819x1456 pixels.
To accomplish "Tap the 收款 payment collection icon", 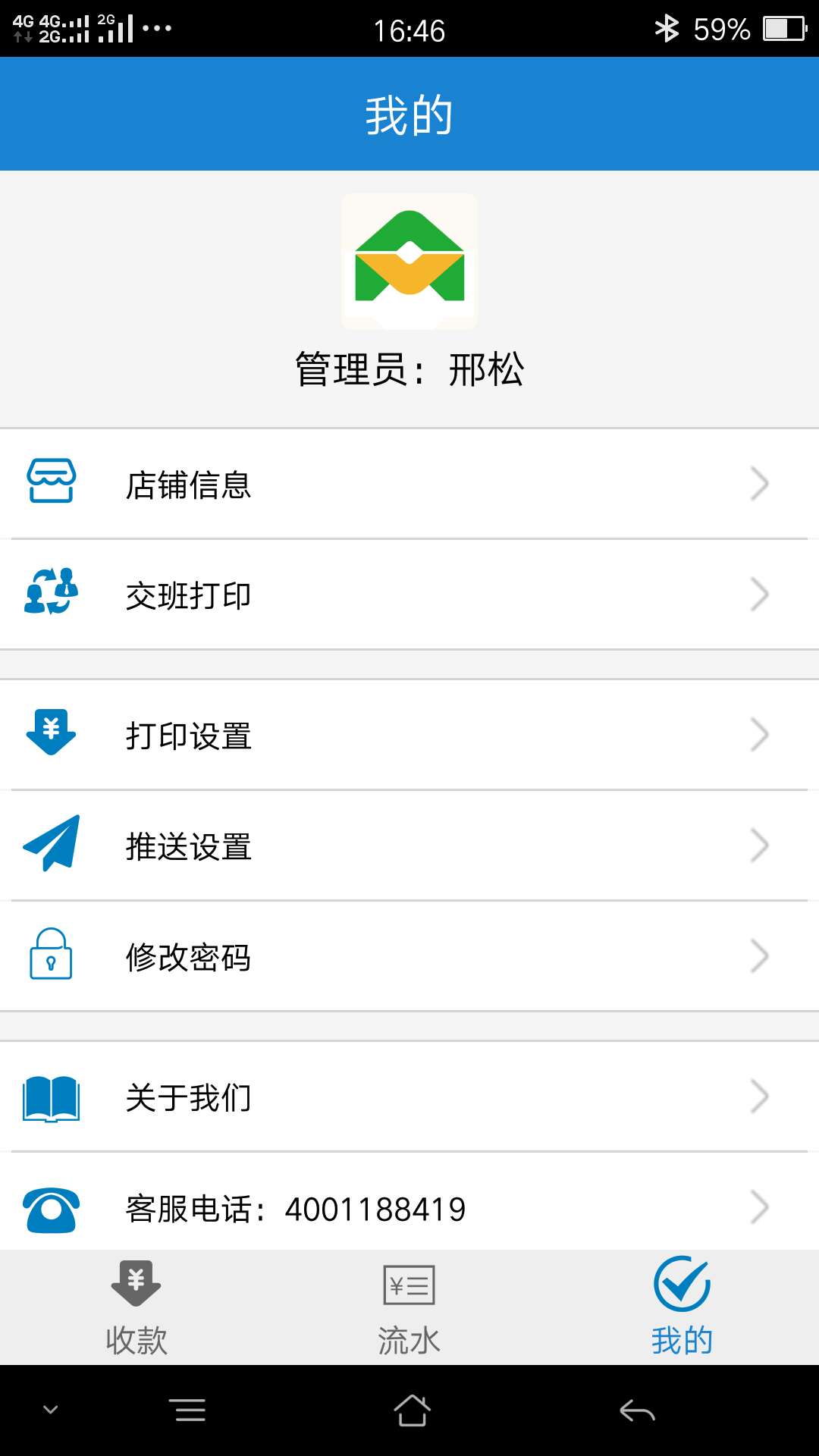I will [x=136, y=1283].
